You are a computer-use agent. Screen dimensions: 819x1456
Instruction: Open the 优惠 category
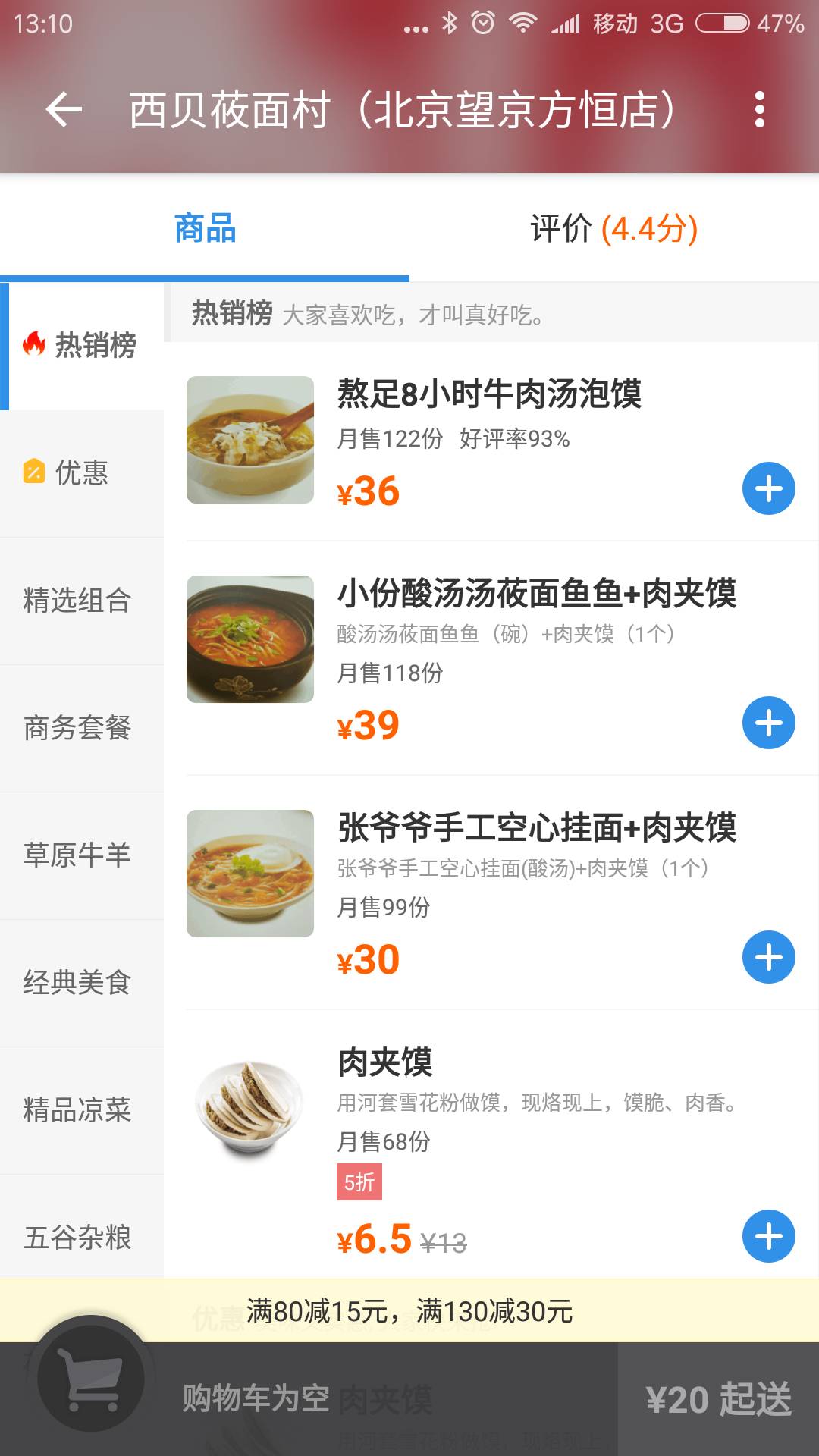pyautogui.click(x=81, y=473)
